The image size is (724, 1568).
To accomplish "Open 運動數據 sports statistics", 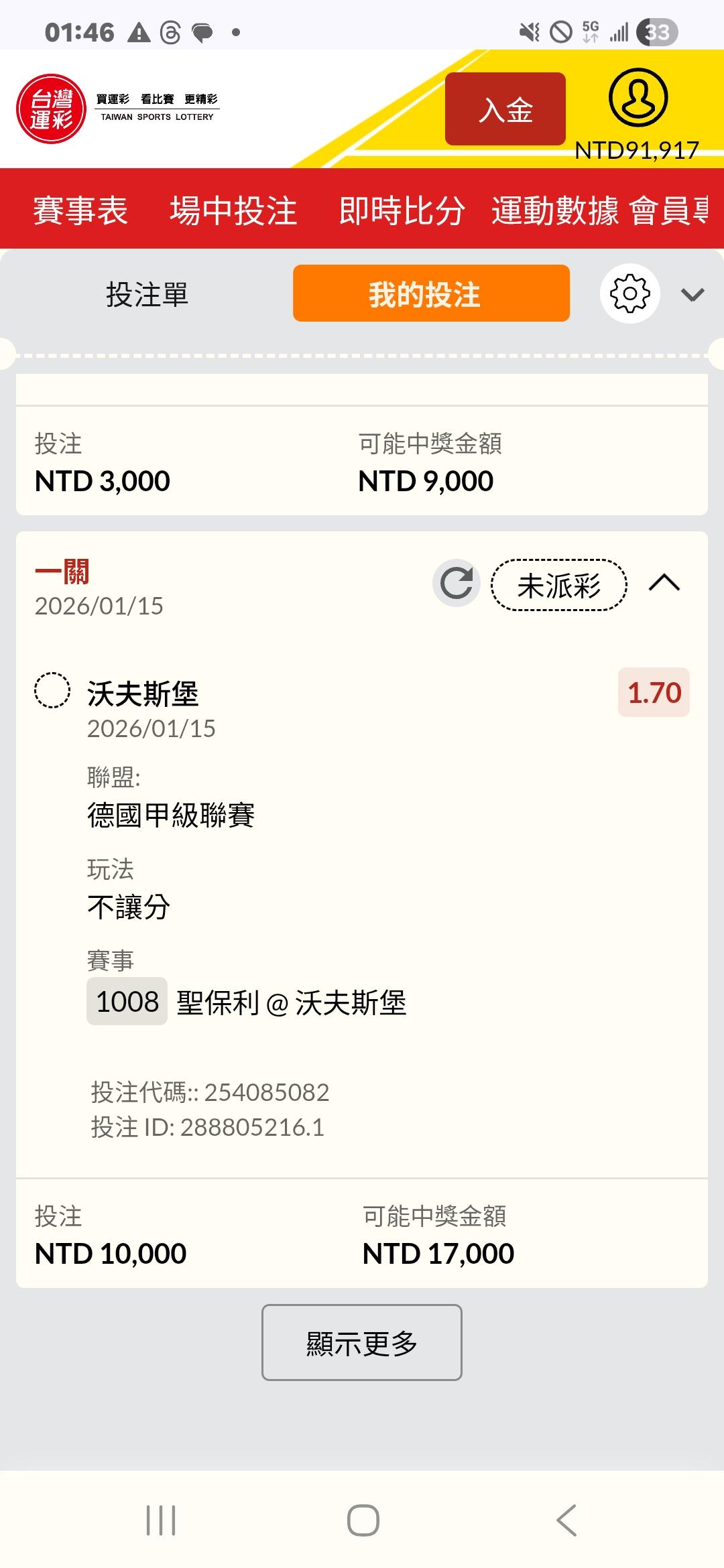I will pos(554,210).
